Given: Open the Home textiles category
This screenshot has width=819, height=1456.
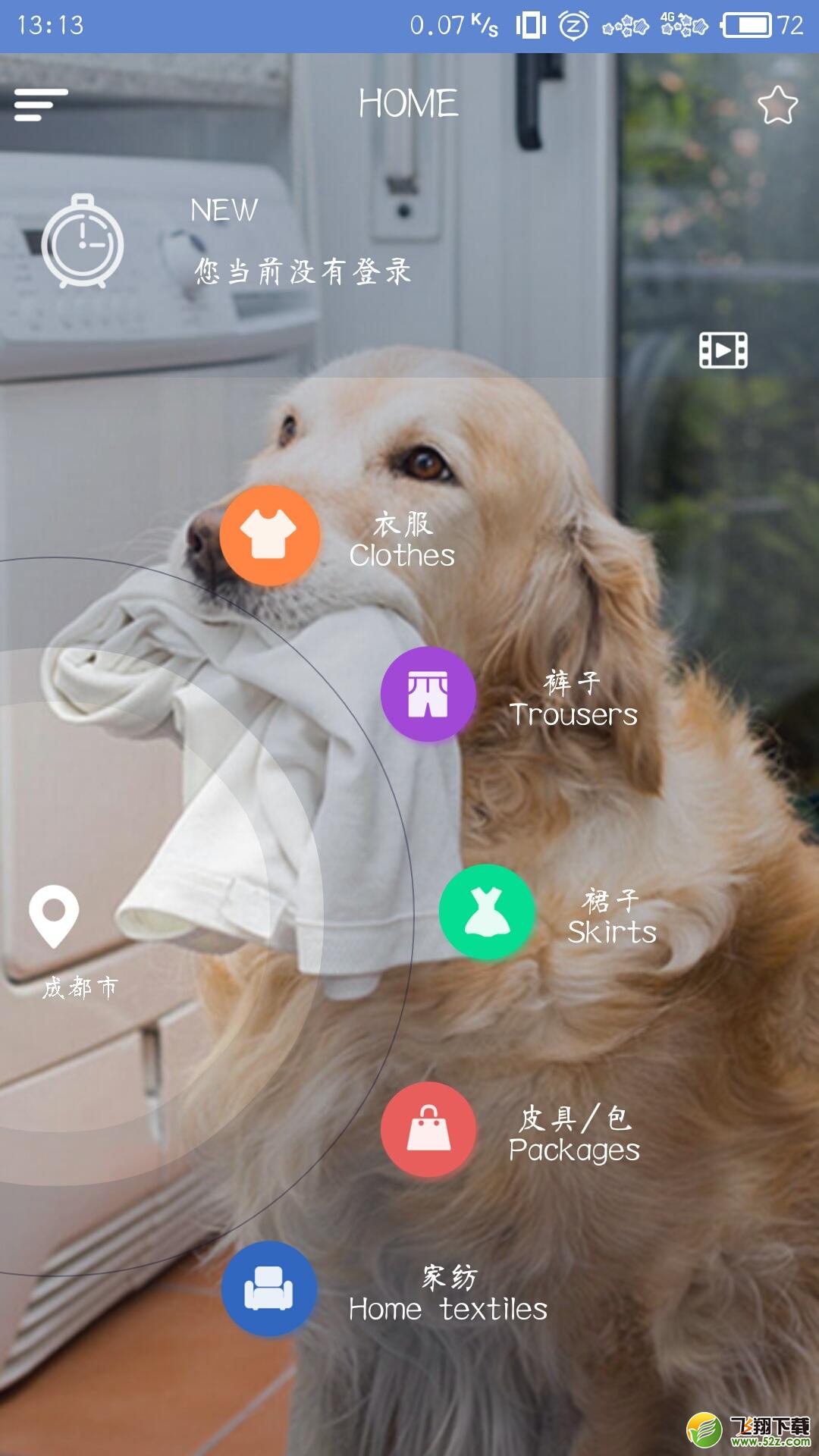Looking at the screenshot, I should (x=269, y=1288).
